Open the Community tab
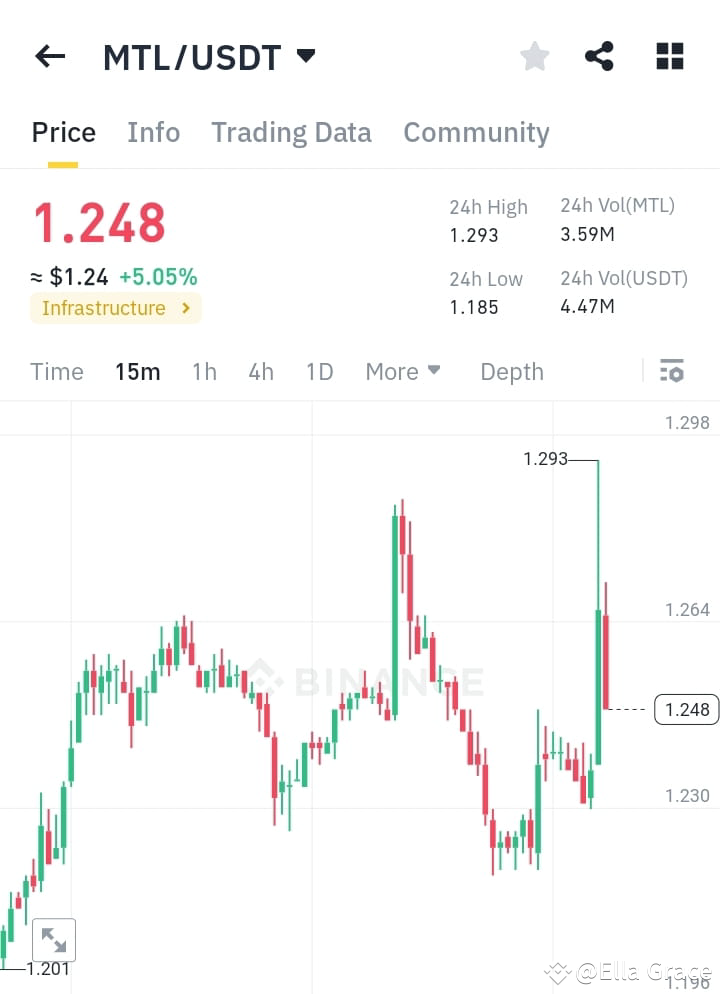Viewport: 720px width, 994px height. click(476, 132)
